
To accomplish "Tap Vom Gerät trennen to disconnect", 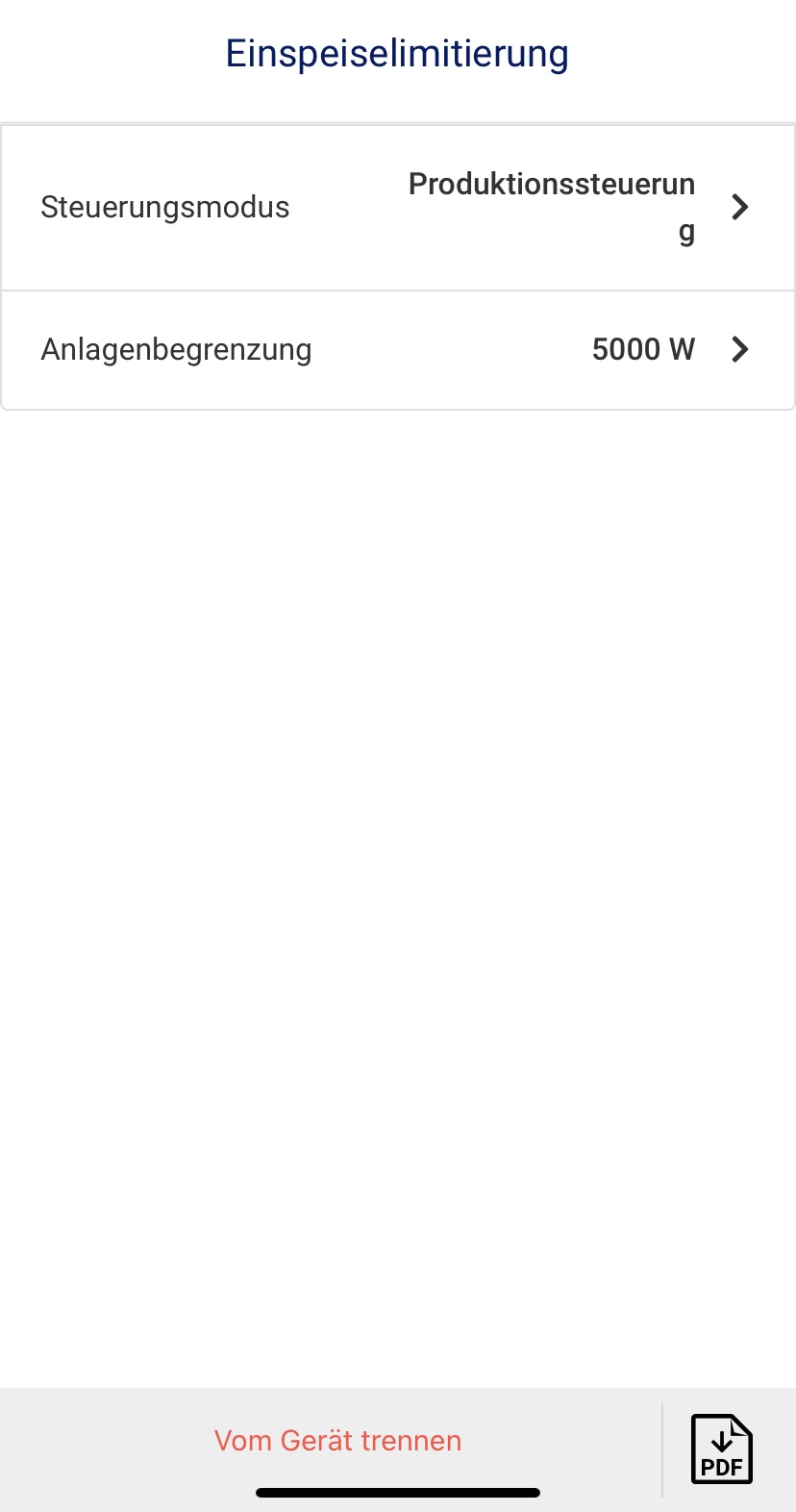I will pyautogui.click(x=337, y=1441).
